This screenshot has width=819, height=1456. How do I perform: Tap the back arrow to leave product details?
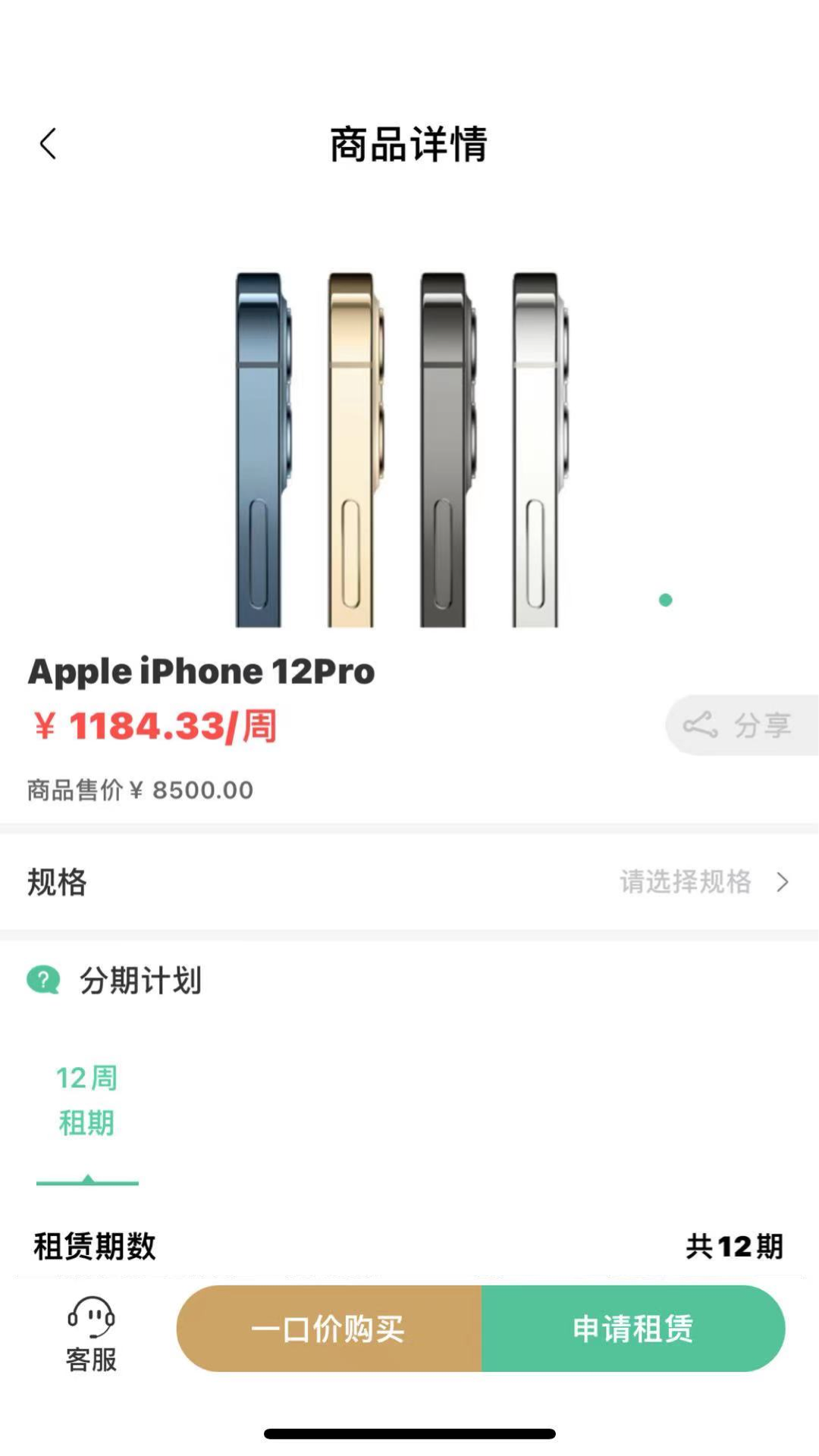pyautogui.click(x=49, y=144)
